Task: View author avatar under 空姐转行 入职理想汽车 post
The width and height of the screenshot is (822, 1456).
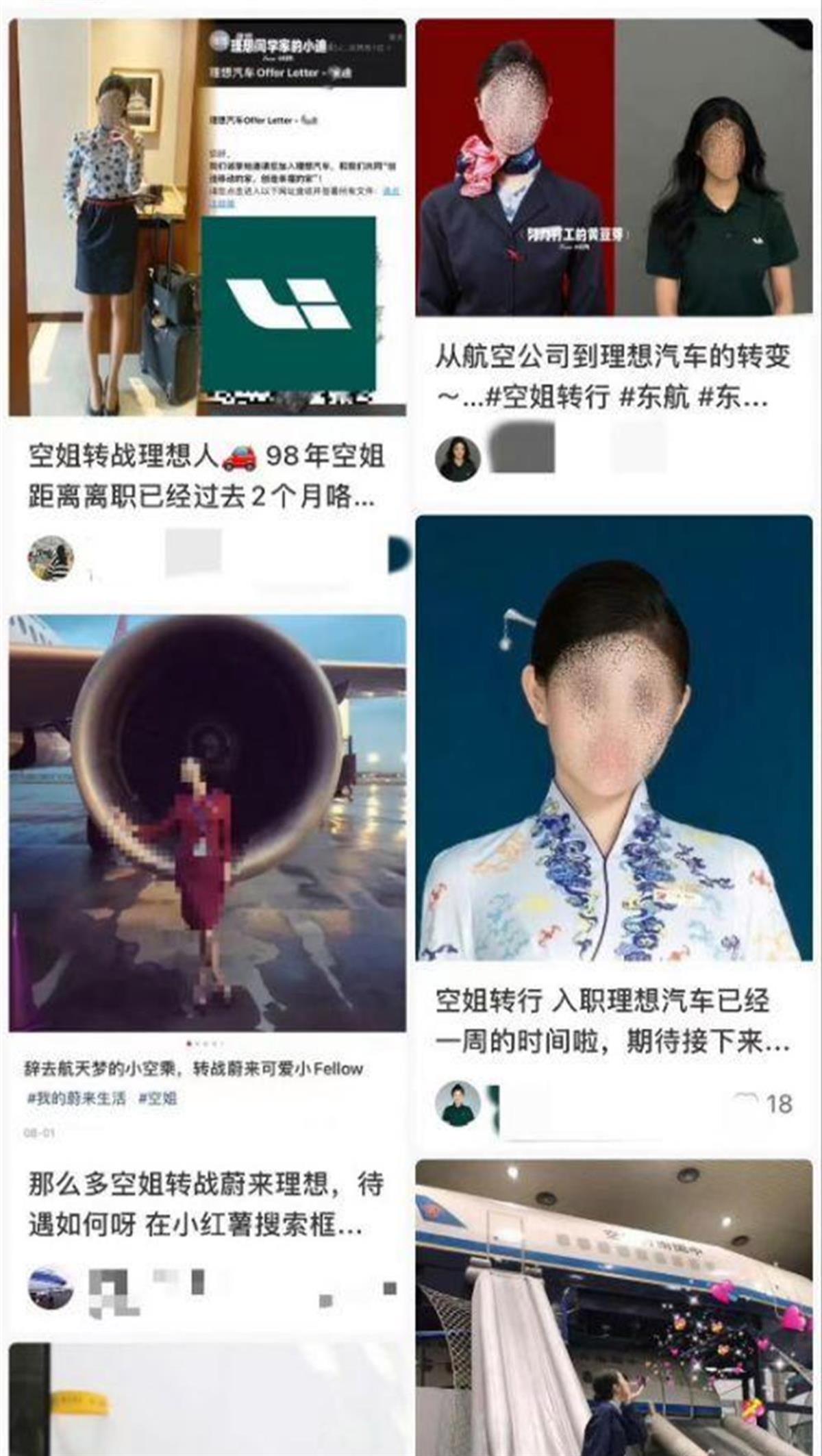Action: [x=458, y=1103]
